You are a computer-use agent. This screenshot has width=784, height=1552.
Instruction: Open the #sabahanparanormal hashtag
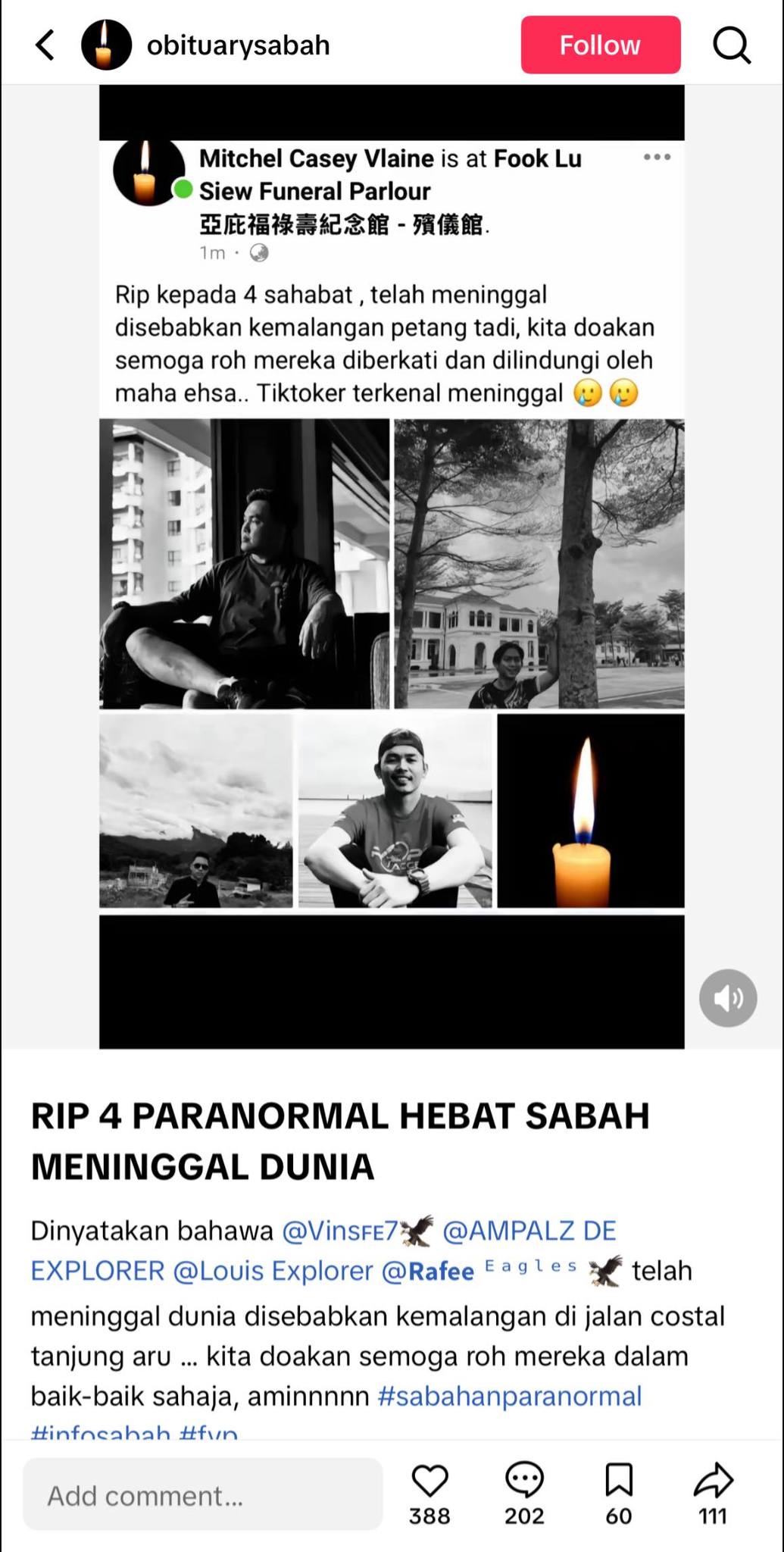click(509, 1395)
